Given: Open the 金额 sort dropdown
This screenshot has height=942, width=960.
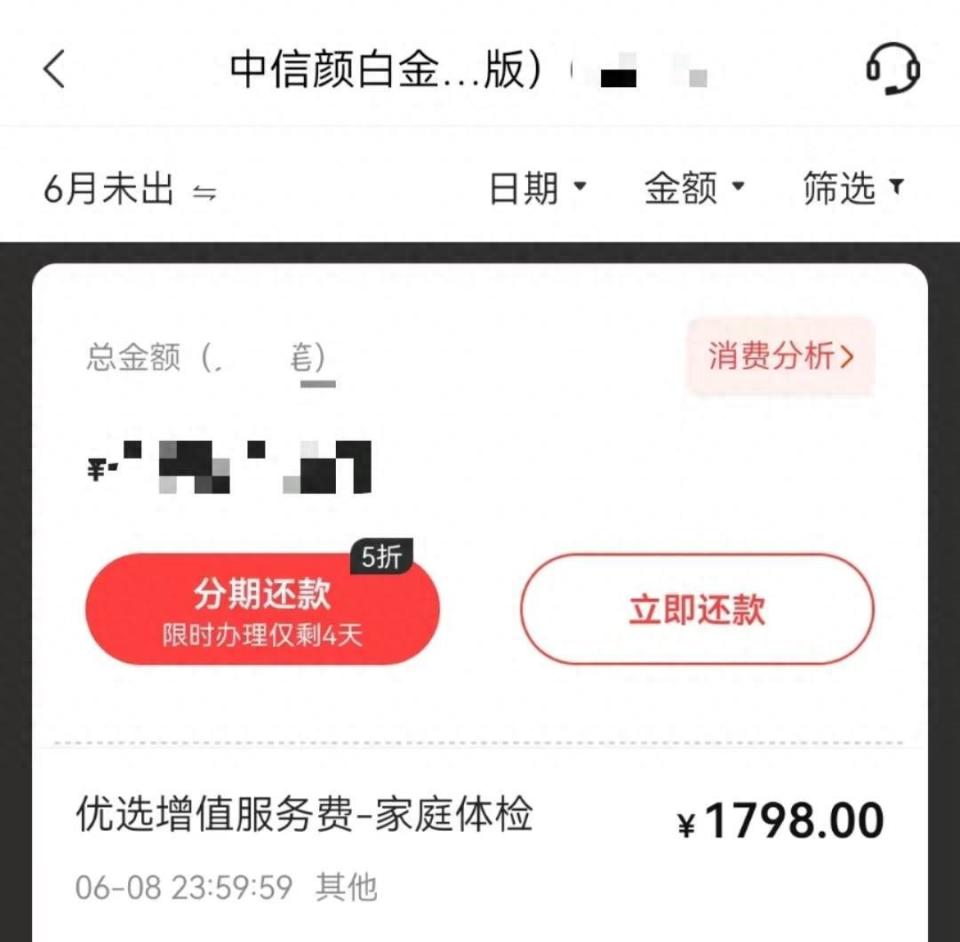Looking at the screenshot, I should (695, 188).
